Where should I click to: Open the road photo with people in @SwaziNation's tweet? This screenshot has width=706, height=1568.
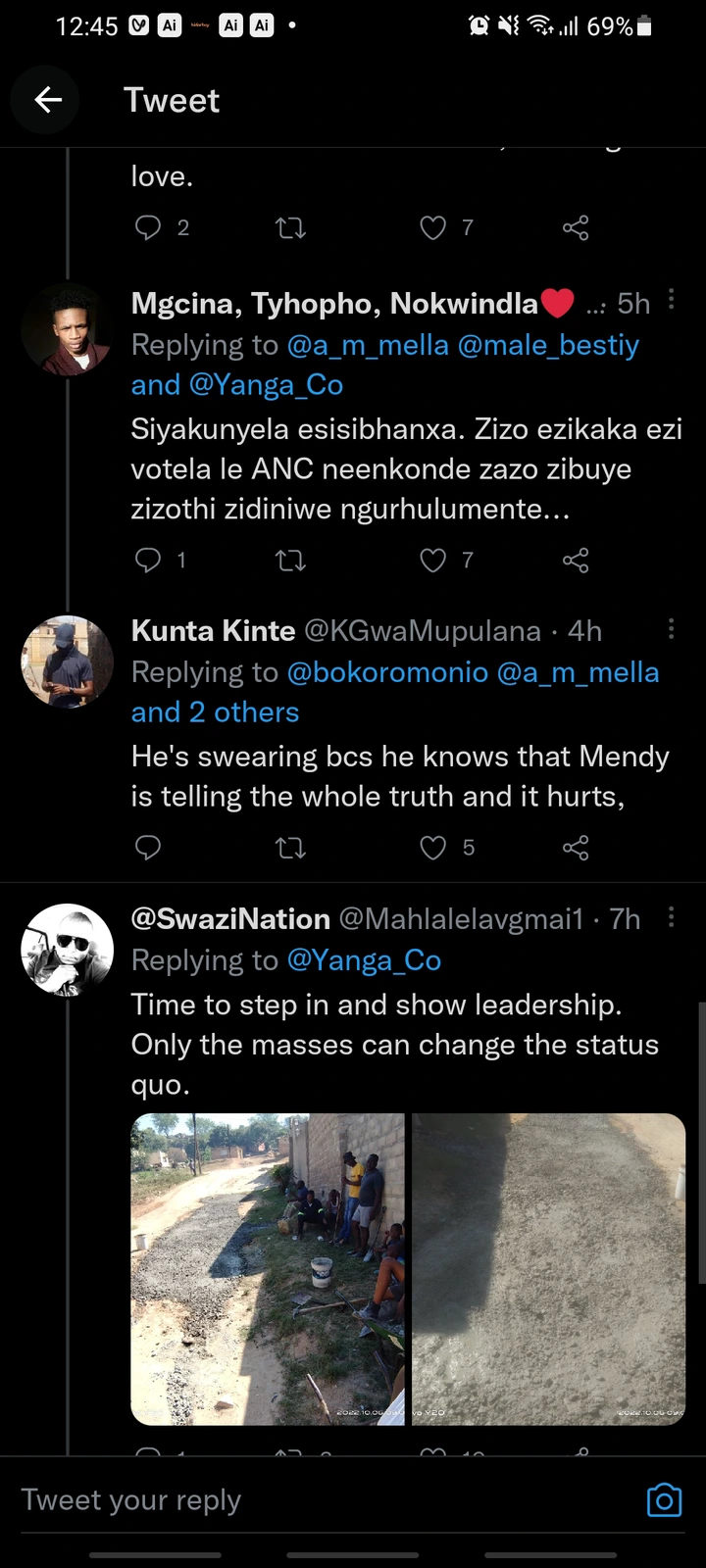point(268,1269)
